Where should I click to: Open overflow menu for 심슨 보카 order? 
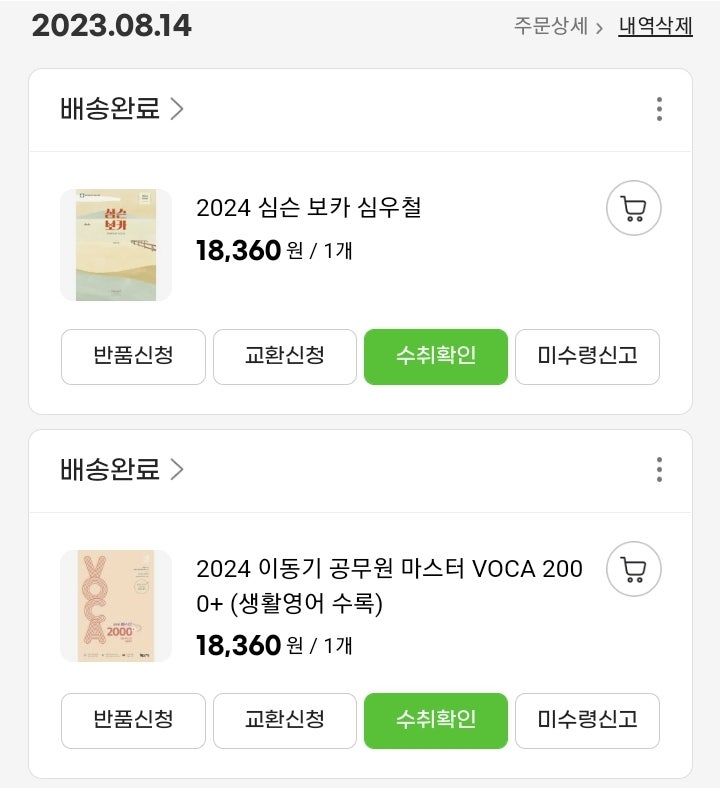659,109
